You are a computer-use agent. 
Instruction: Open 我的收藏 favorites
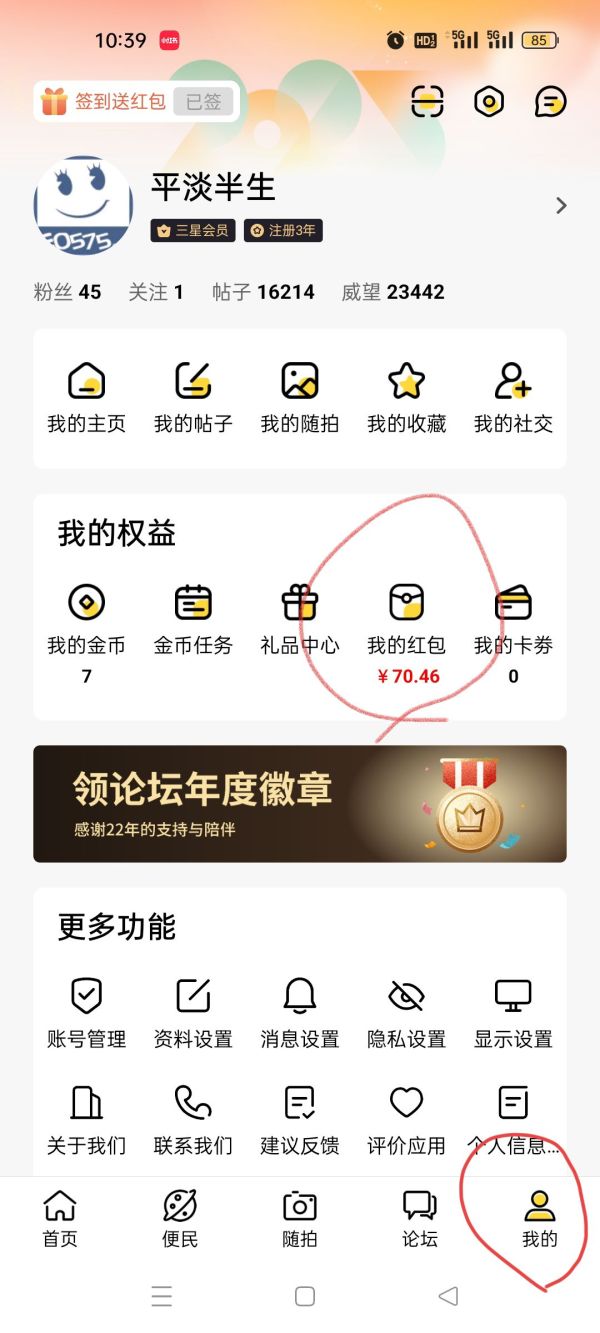(406, 398)
